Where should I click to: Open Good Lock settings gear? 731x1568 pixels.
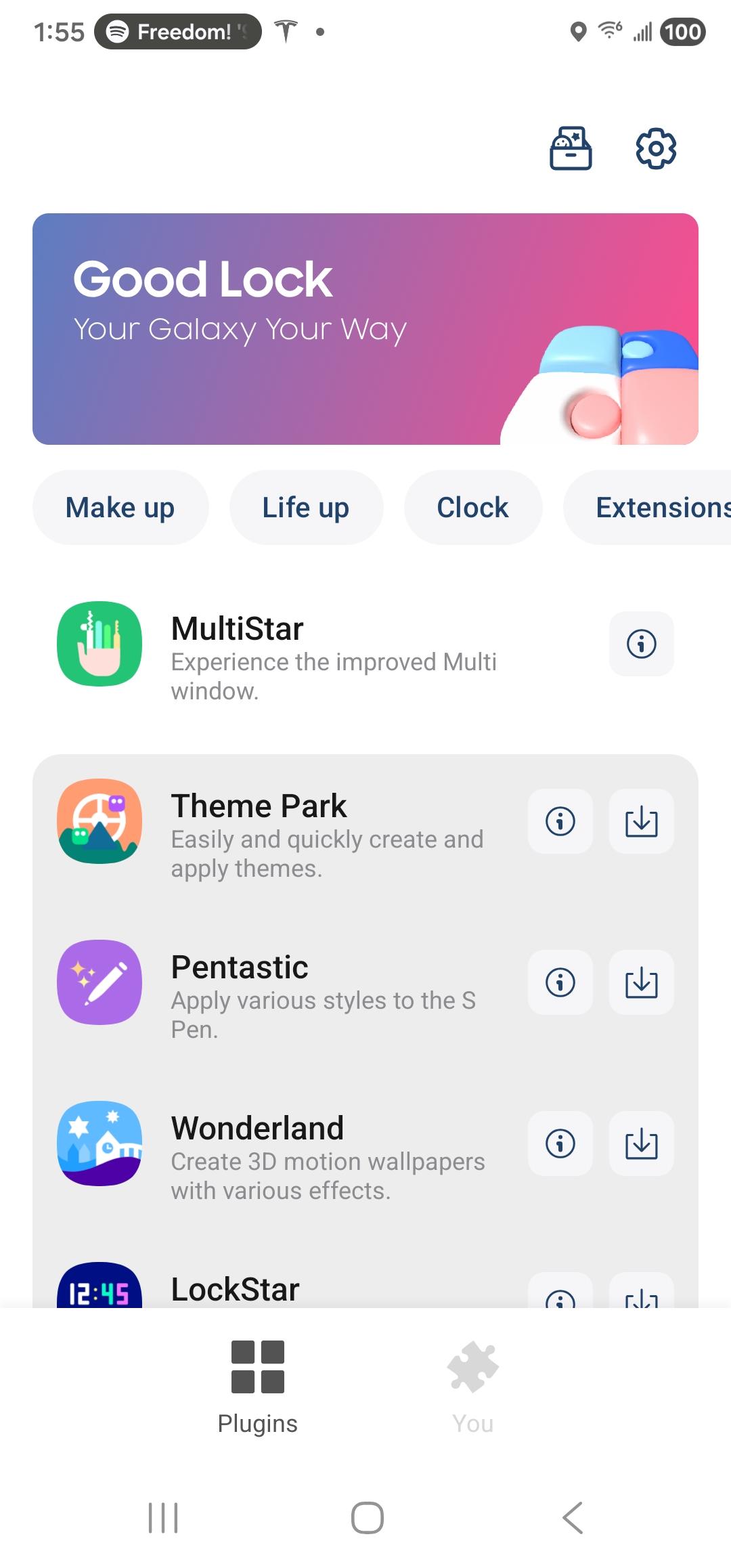tap(655, 148)
